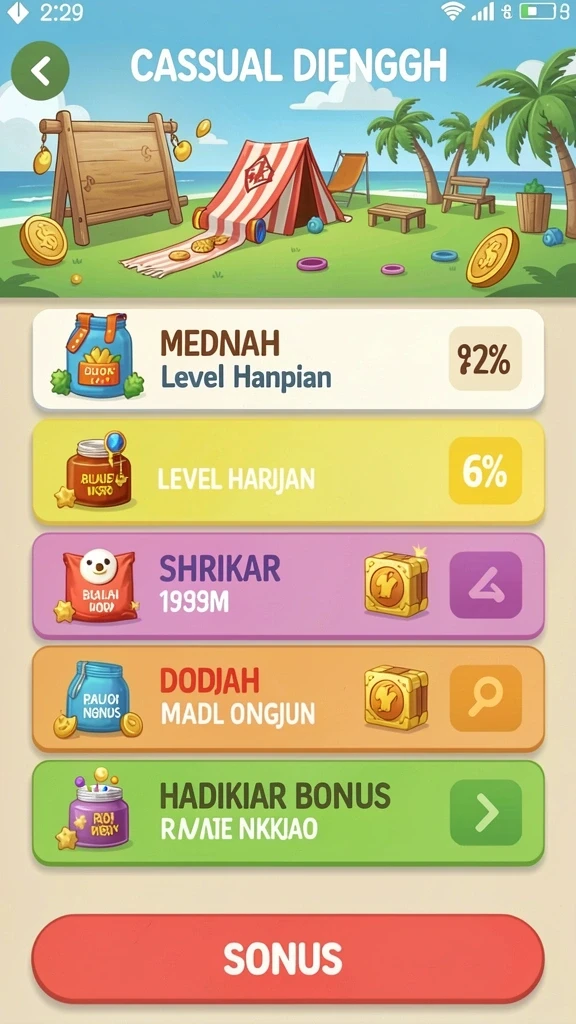Open the yellow LEVEL HARIJAN row
576x1024 pixels.
click(288, 472)
